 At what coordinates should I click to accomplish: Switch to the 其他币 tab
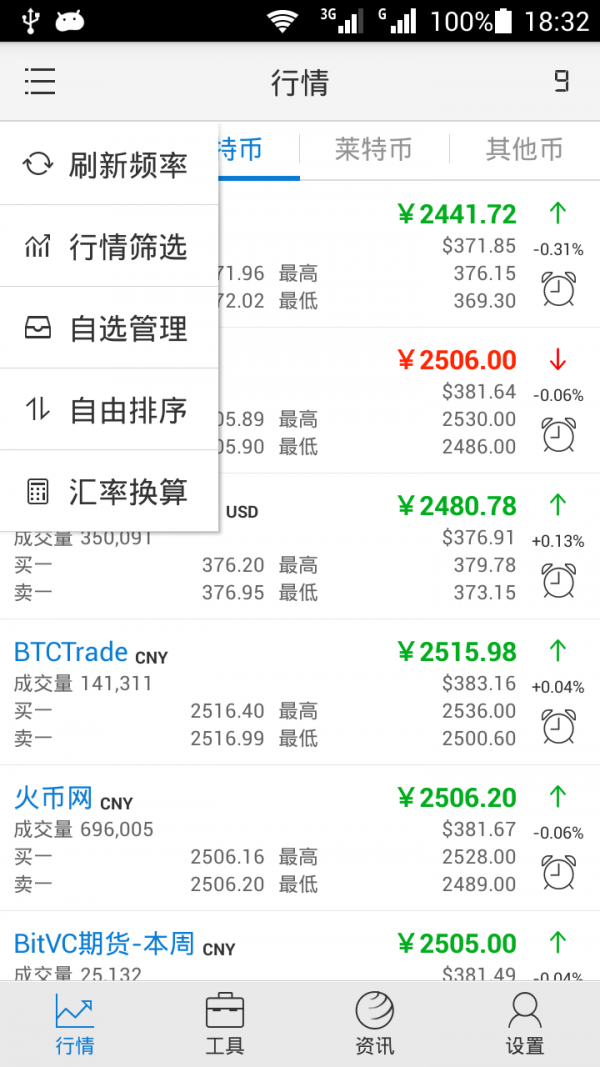pos(524,150)
